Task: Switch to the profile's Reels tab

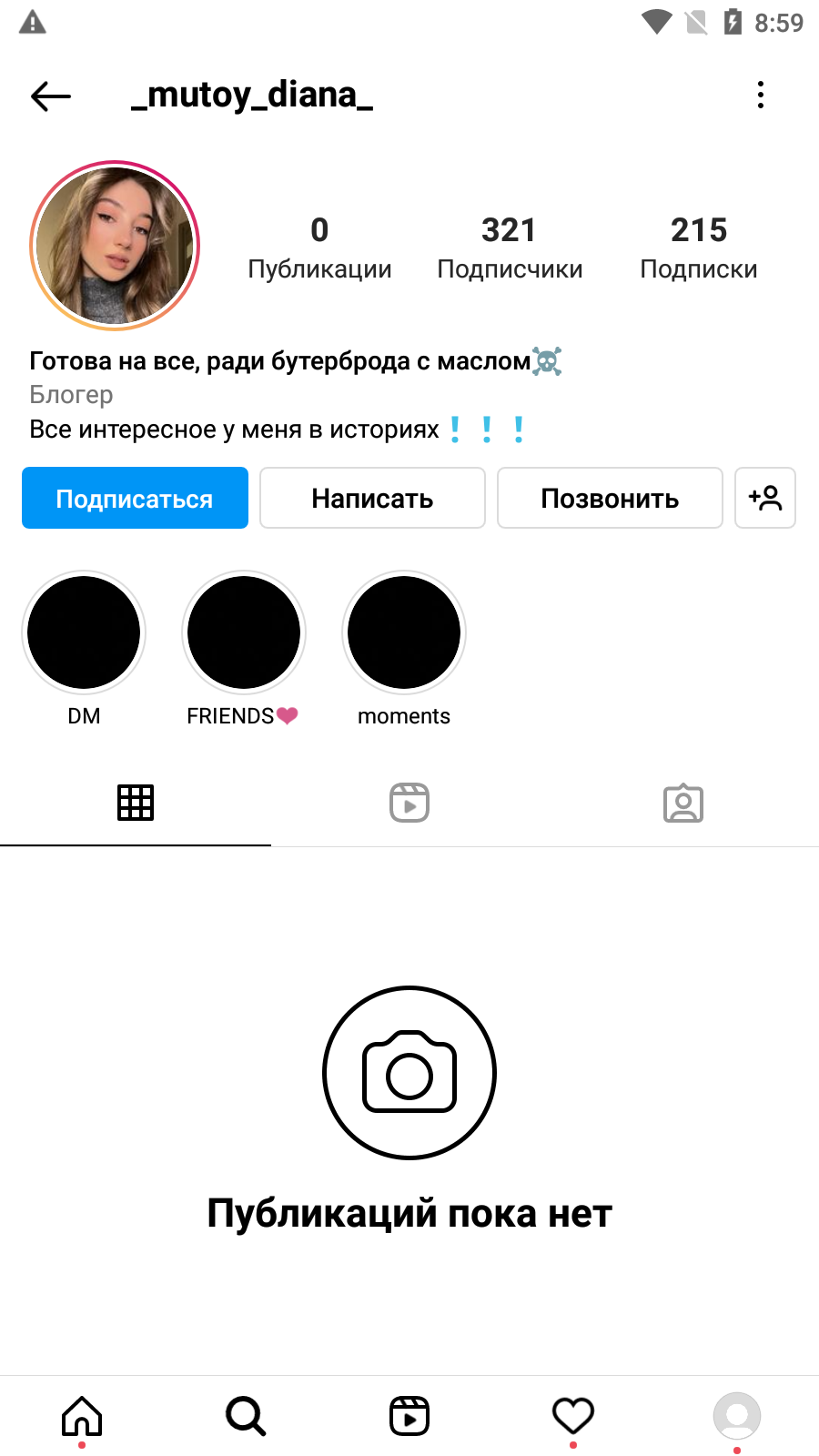Action: (409, 803)
